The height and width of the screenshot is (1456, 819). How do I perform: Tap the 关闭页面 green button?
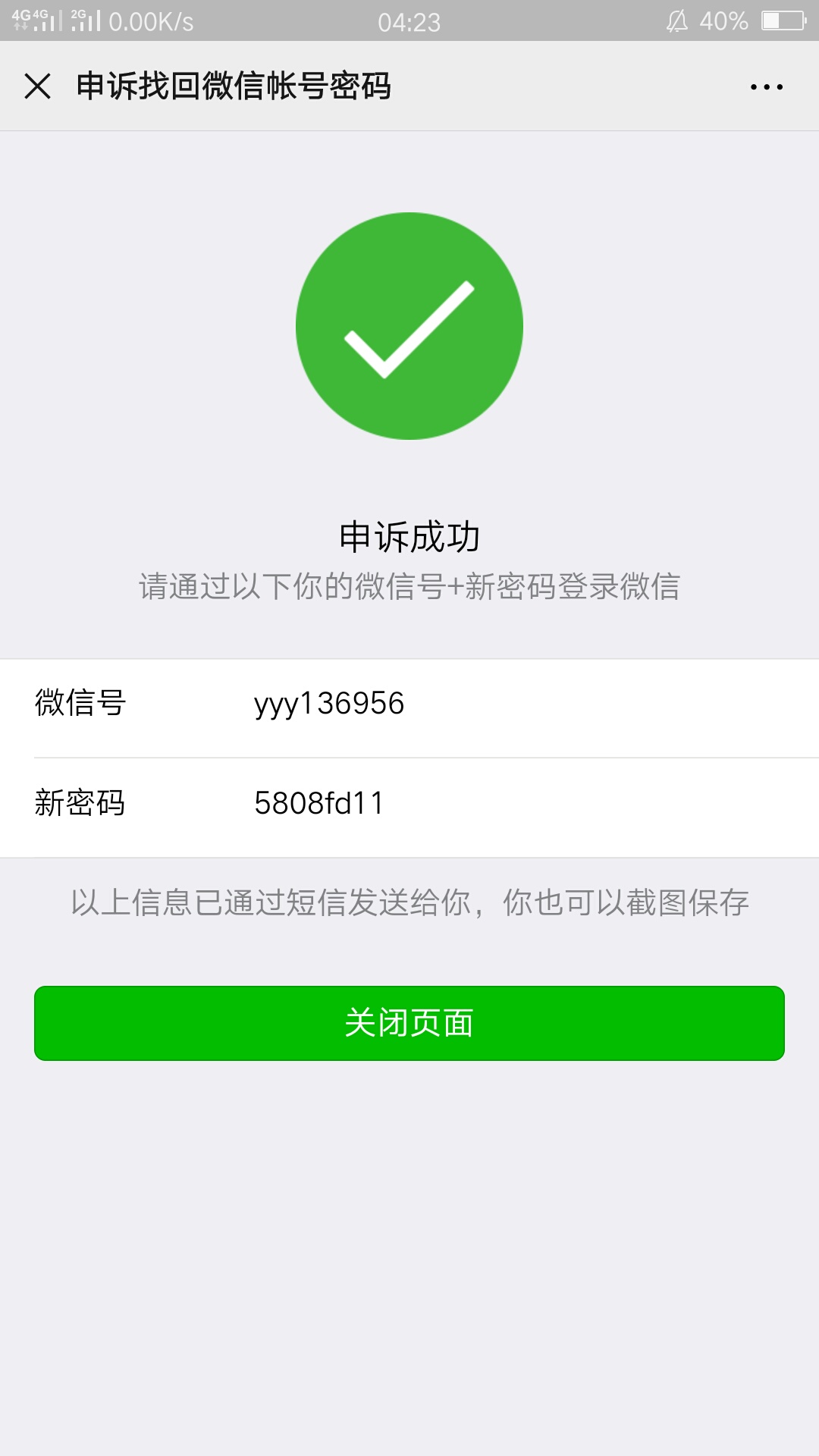coord(409,1024)
